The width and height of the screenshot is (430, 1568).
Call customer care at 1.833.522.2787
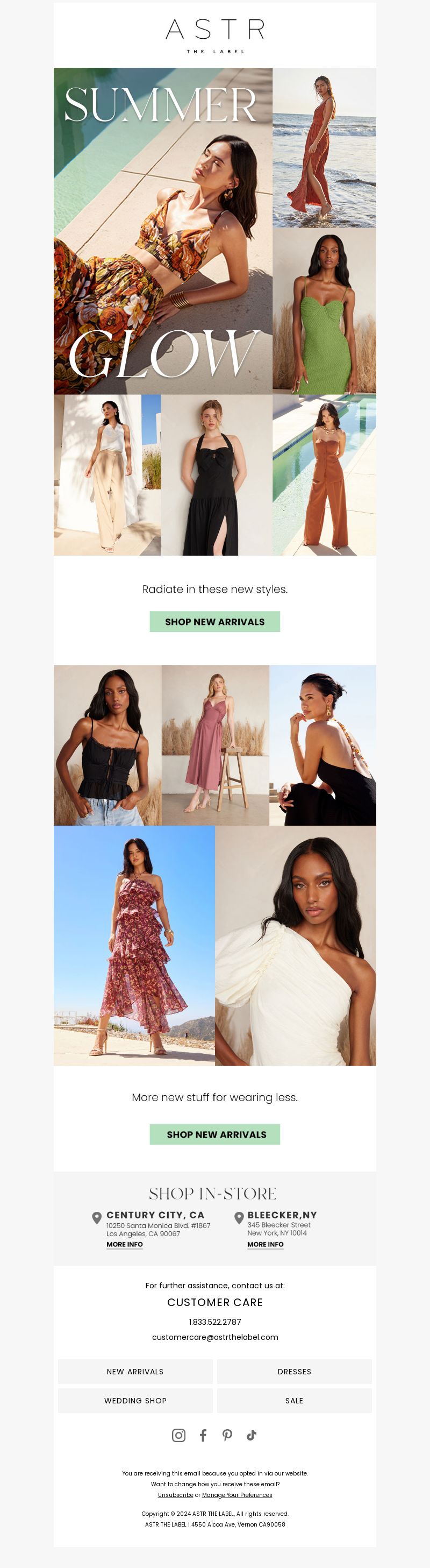[x=214, y=1322]
